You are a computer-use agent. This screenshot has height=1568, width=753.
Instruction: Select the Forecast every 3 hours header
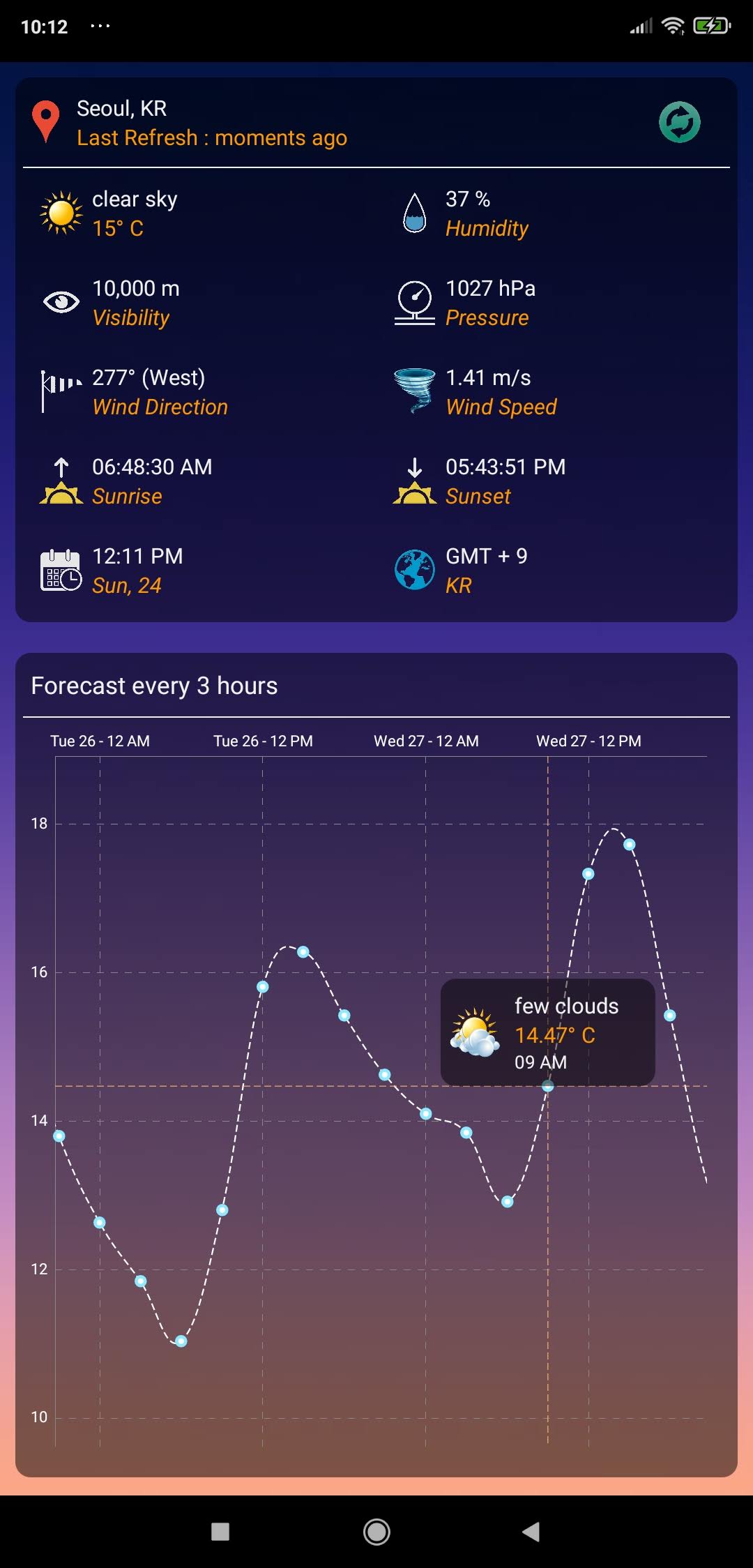pos(155,686)
